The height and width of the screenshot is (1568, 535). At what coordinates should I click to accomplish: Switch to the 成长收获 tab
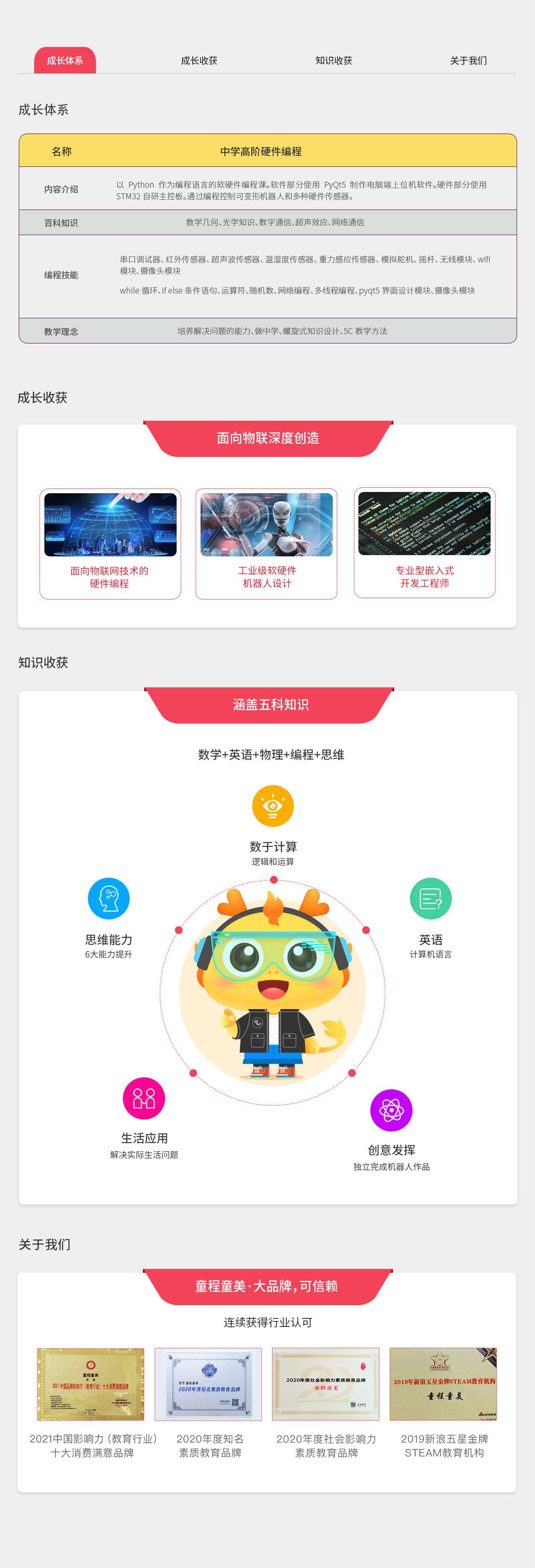click(x=199, y=60)
